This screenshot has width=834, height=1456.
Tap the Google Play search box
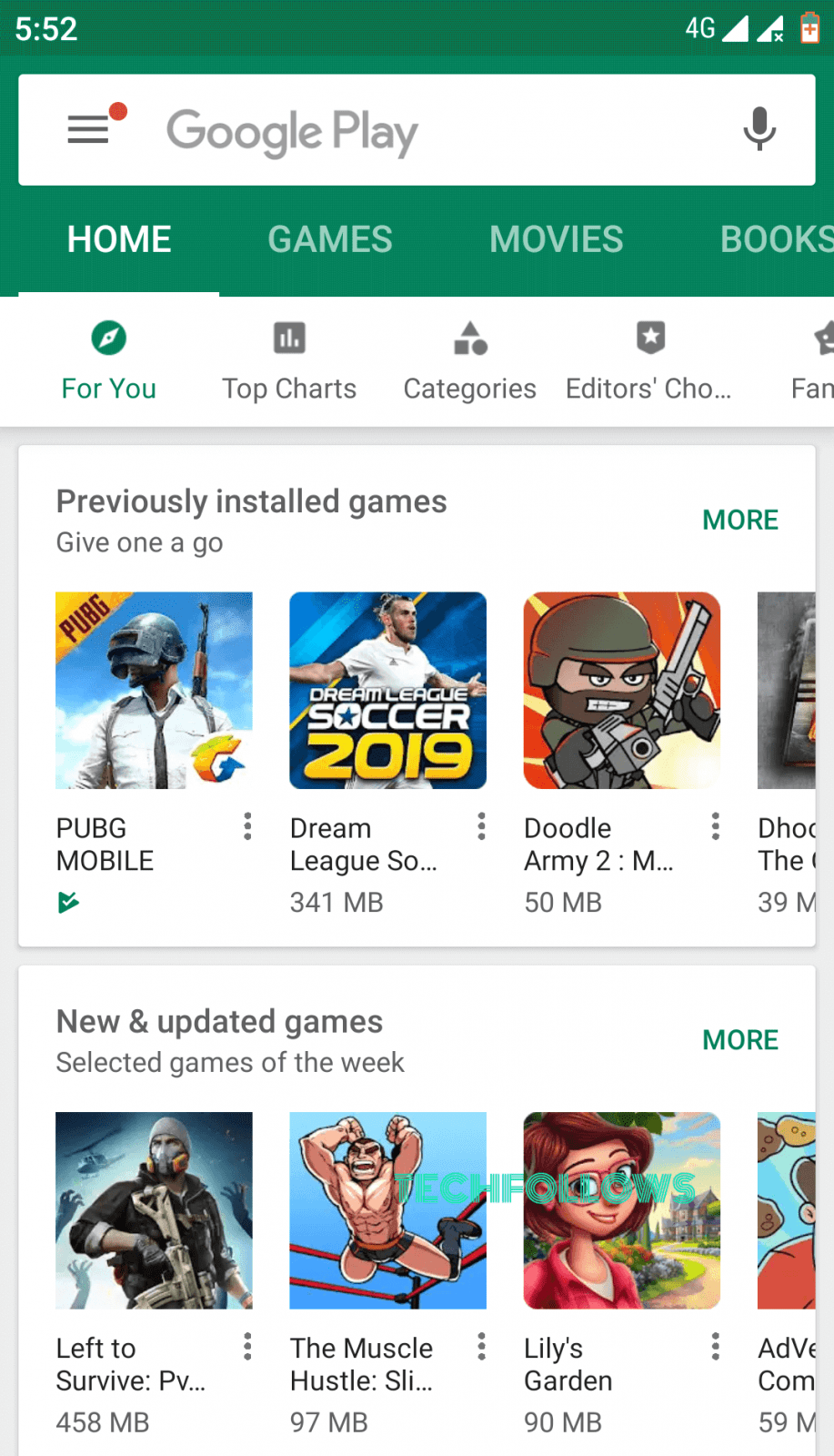tap(417, 130)
